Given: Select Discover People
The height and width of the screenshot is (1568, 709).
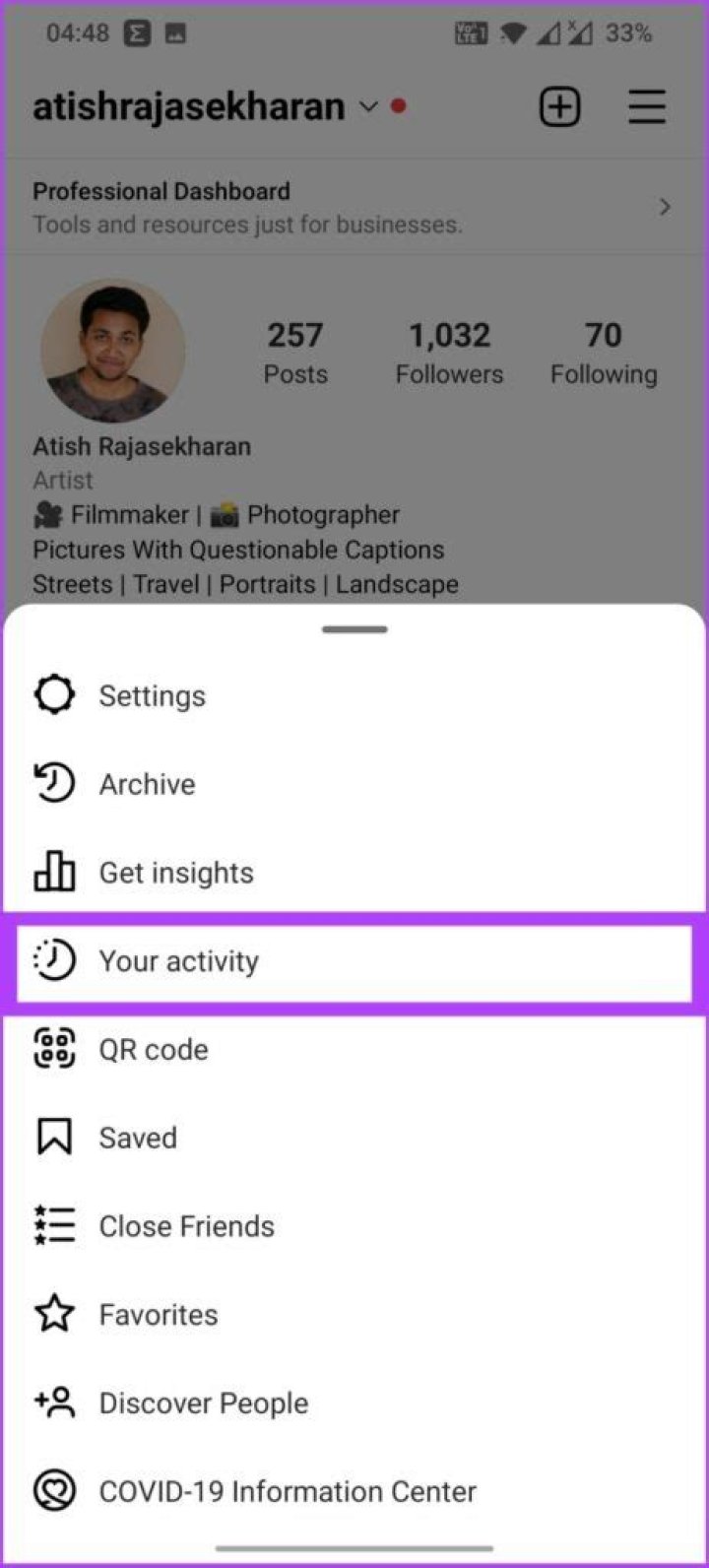Looking at the screenshot, I should pyautogui.click(x=203, y=1403).
